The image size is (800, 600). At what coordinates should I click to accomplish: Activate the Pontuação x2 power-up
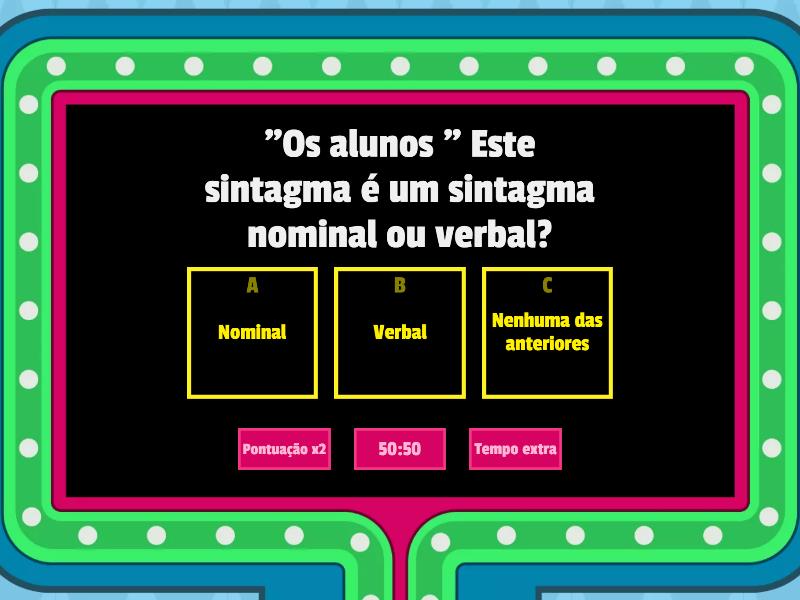(x=284, y=449)
